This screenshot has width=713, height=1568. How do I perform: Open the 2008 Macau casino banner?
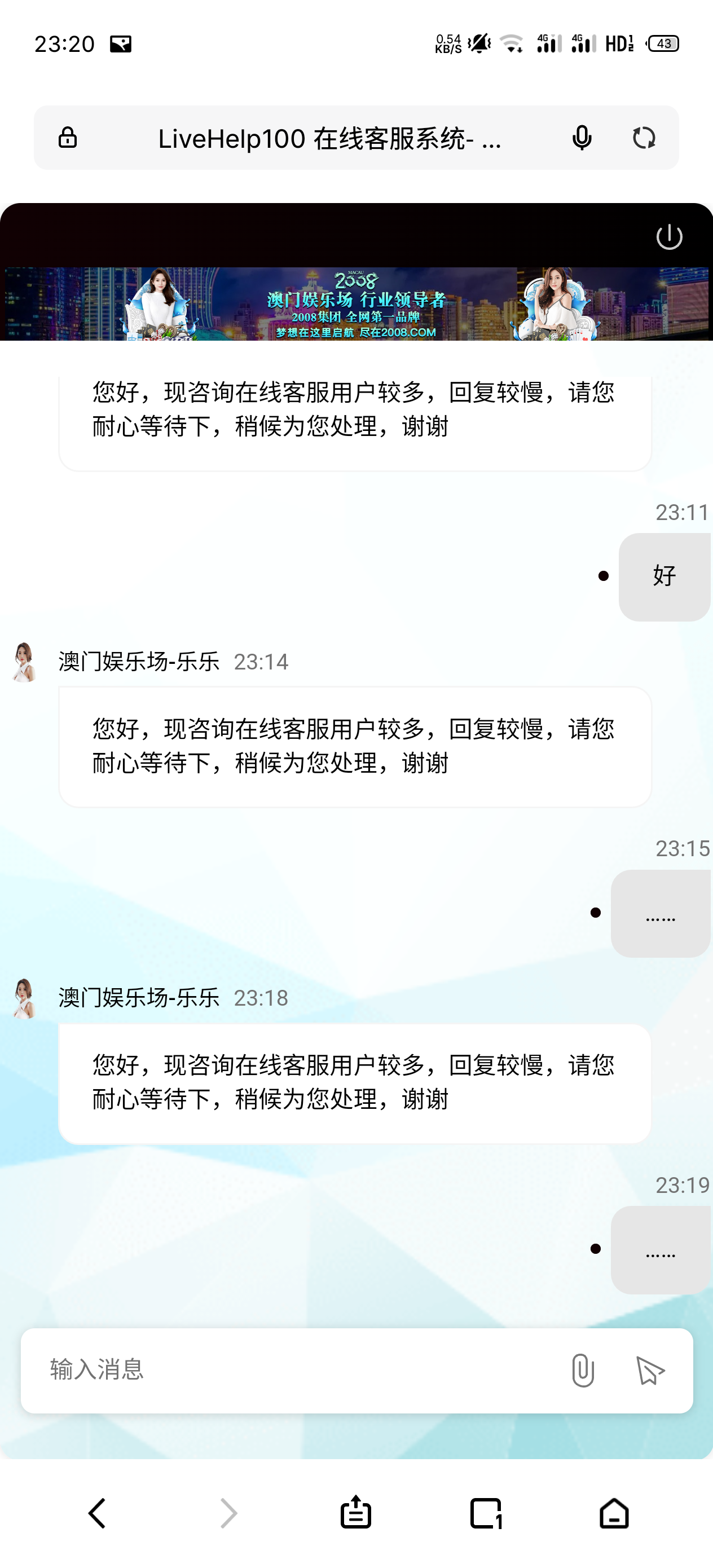355,304
